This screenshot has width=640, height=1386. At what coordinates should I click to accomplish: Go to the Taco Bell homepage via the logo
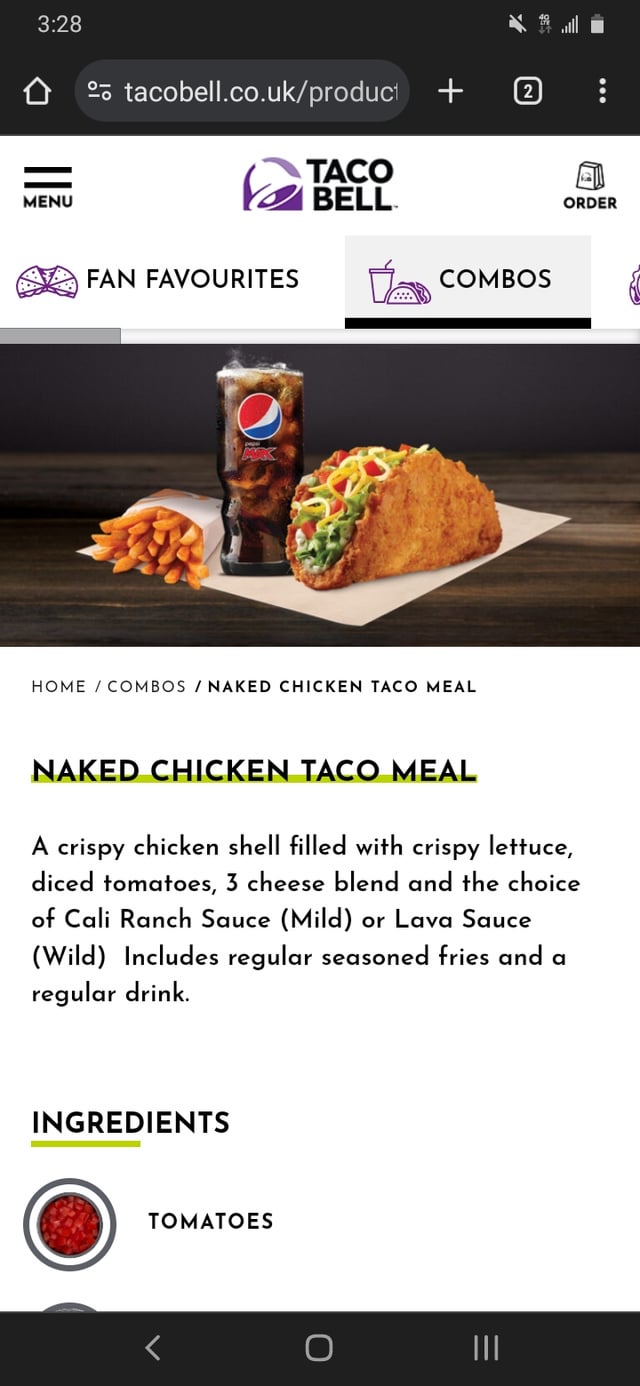click(319, 184)
